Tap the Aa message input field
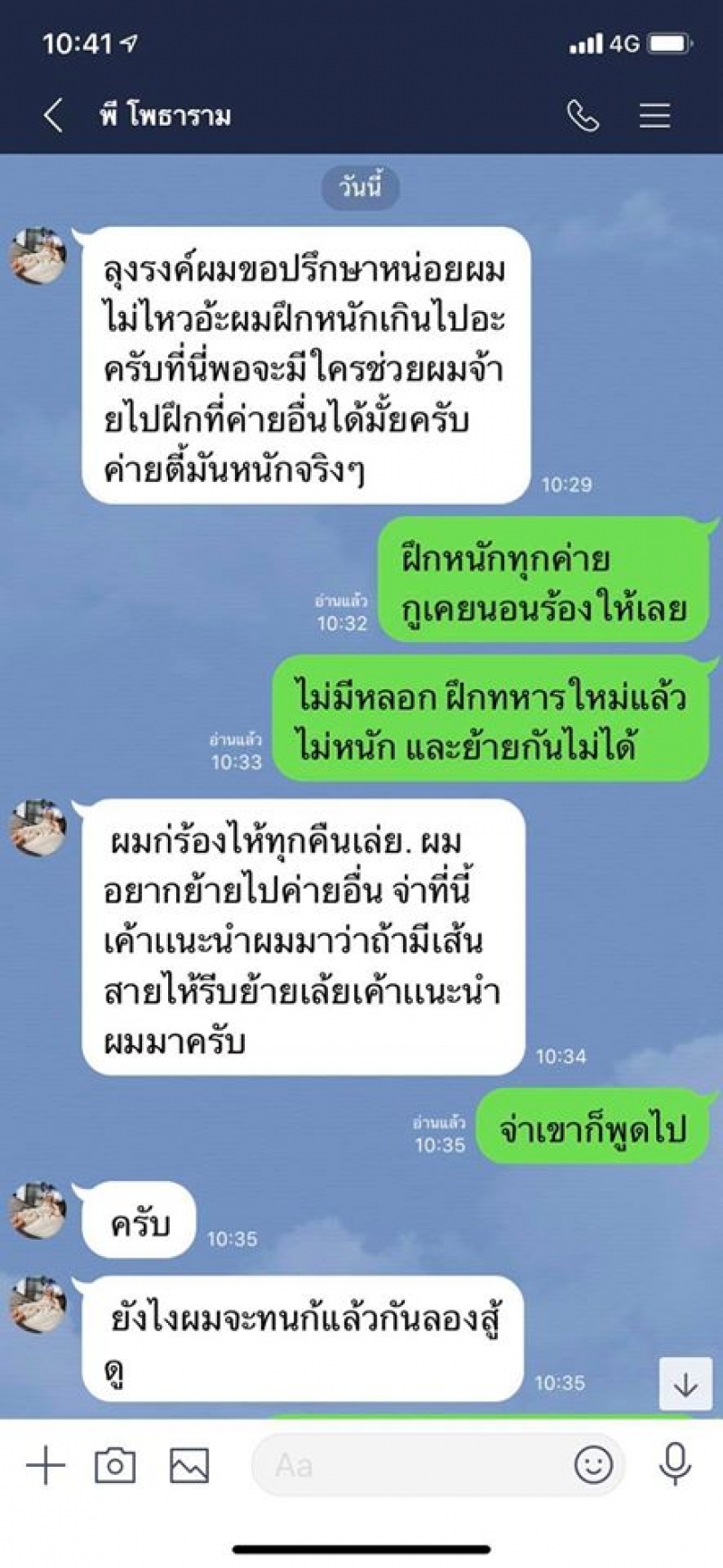This screenshot has height=1568, width=723. pyautogui.click(x=407, y=1465)
